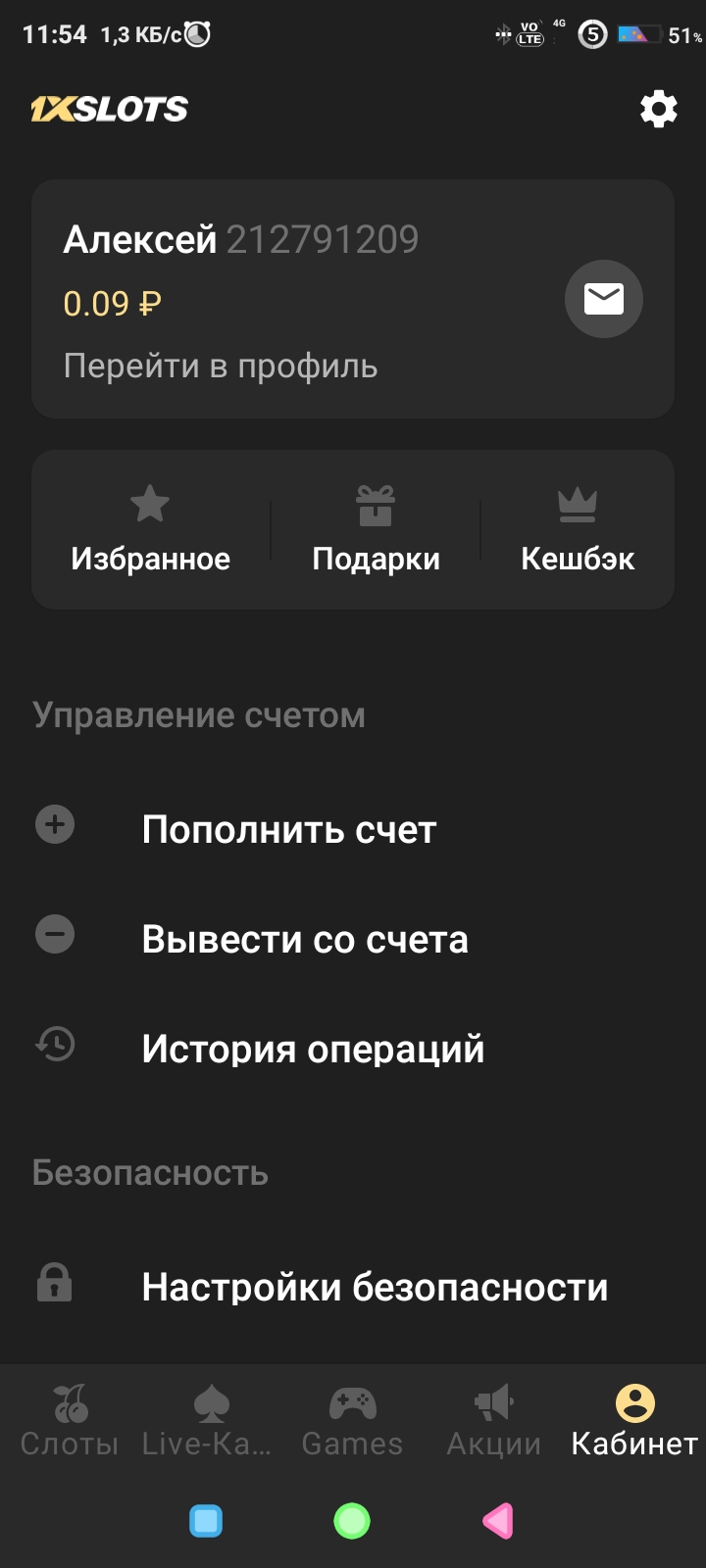Switch to the Акции tab

pos(493,1420)
